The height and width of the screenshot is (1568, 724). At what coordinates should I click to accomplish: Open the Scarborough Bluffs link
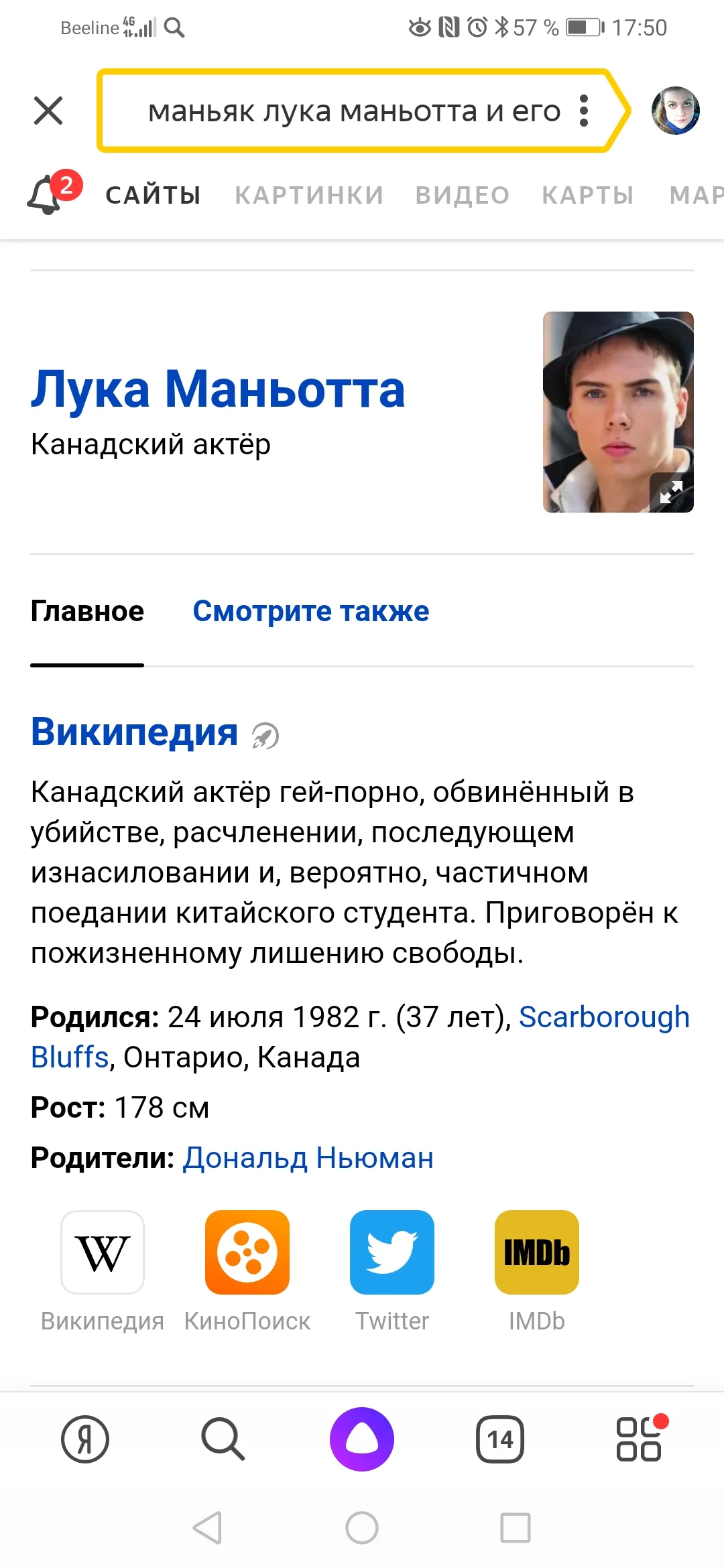point(604,1017)
